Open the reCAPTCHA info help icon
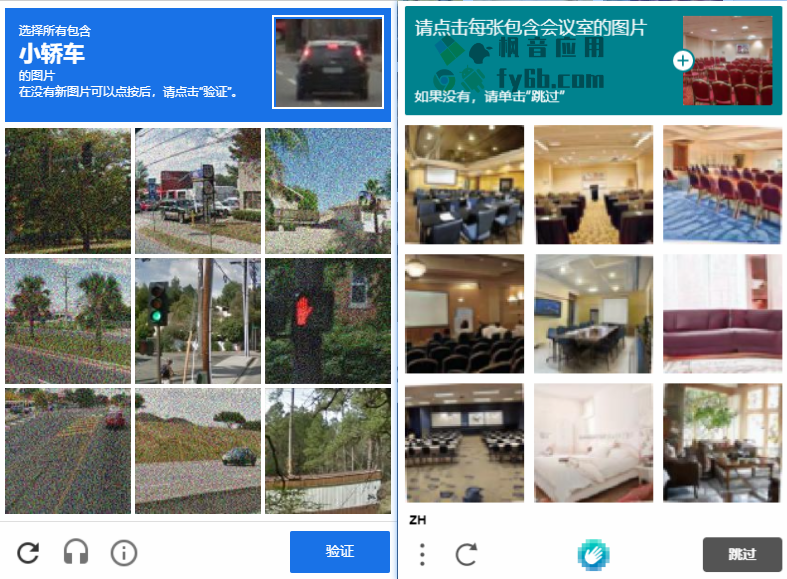This screenshot has height=579, width=787. pos(123,552)
